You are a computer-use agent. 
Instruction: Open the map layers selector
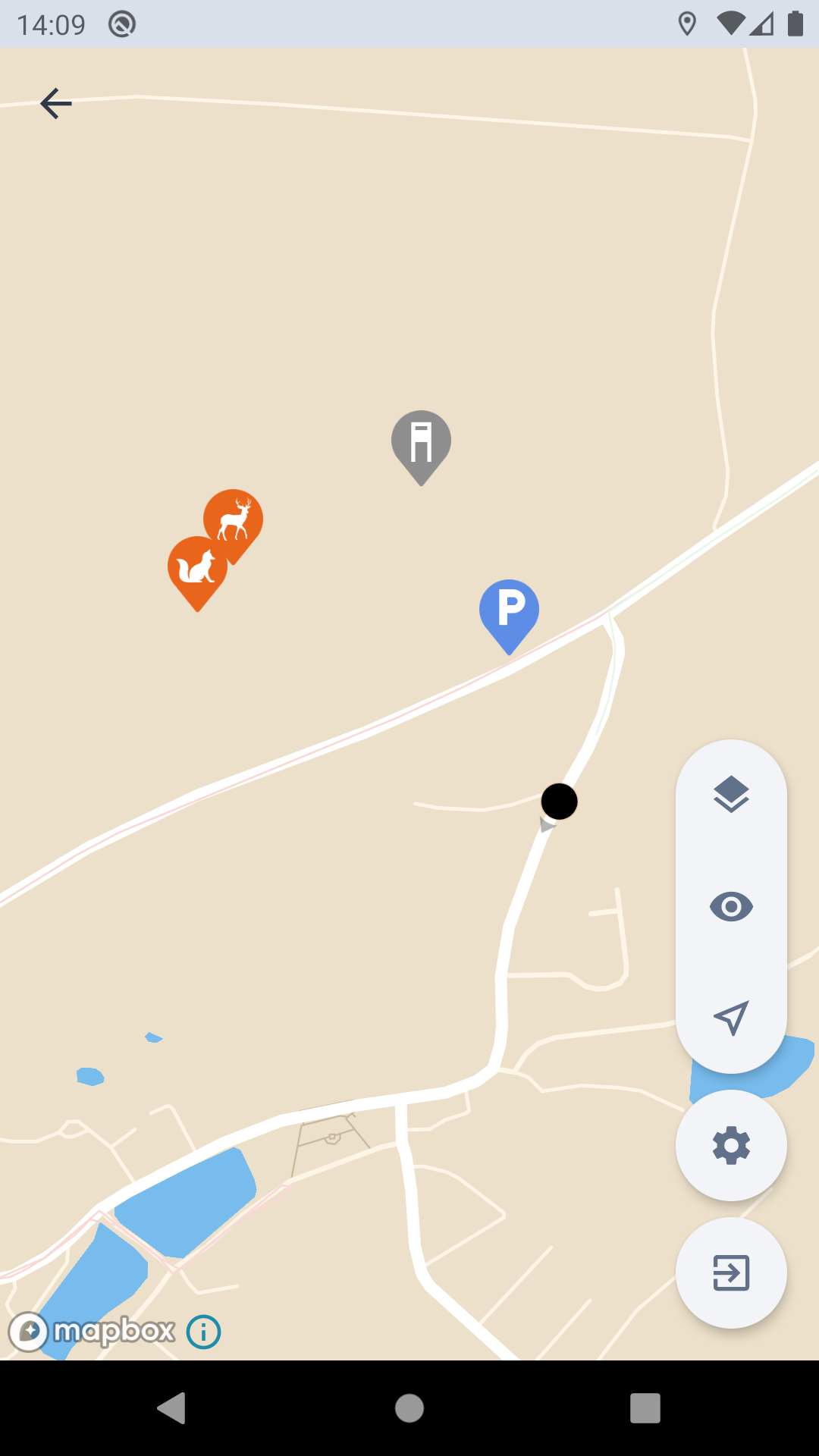[x=731, y=795]
